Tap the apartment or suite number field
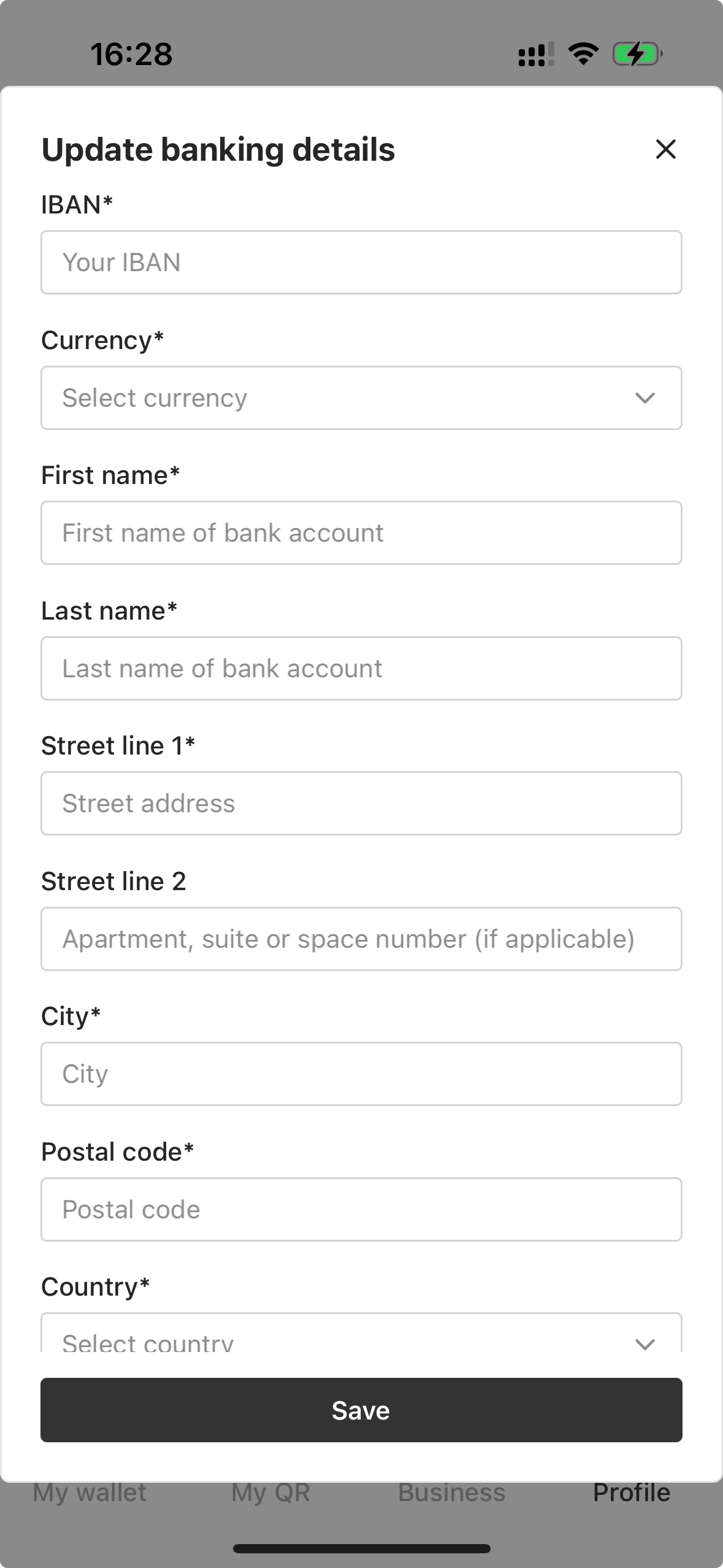 [x=361, y=939]
